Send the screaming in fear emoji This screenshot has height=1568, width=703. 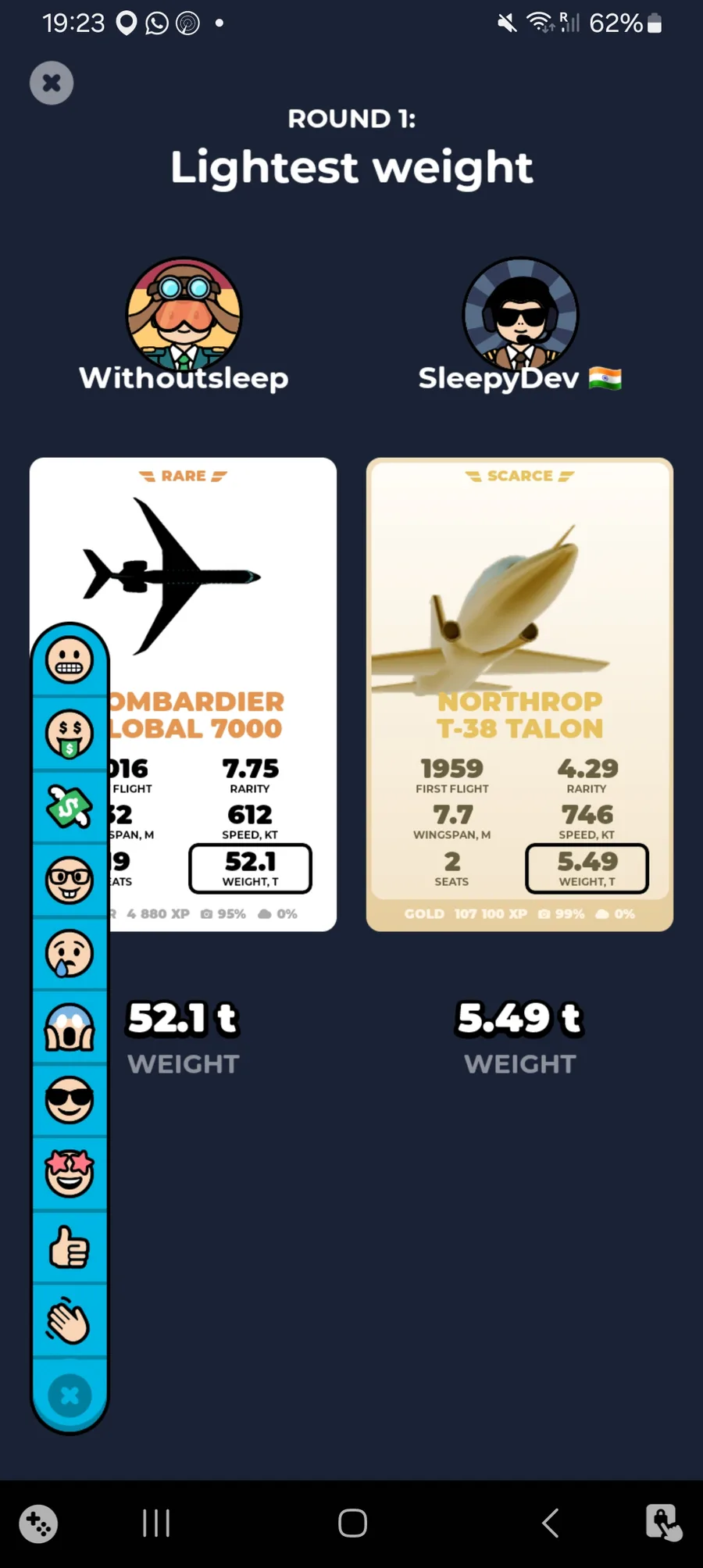pos(70,1027)
